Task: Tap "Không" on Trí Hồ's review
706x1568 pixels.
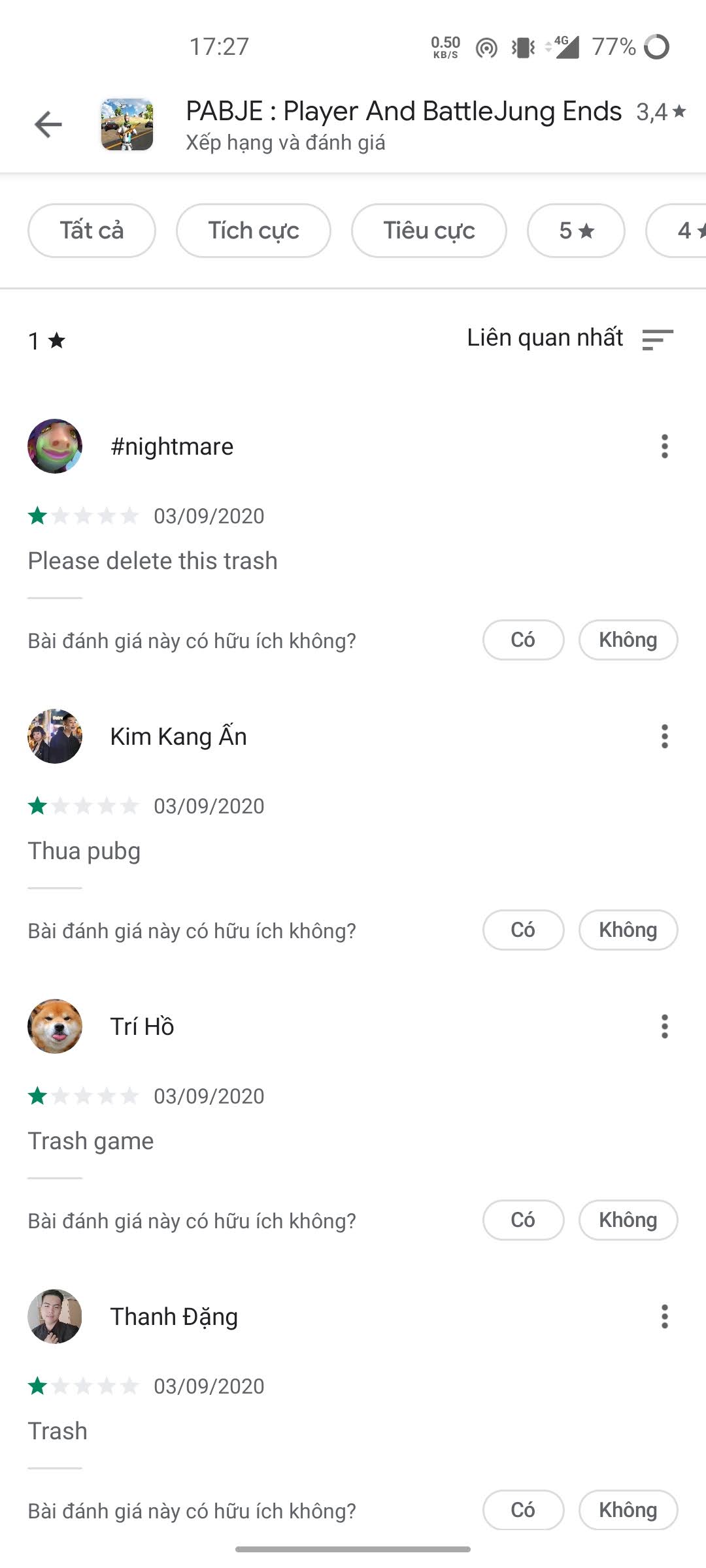Action: [628, 1220]
